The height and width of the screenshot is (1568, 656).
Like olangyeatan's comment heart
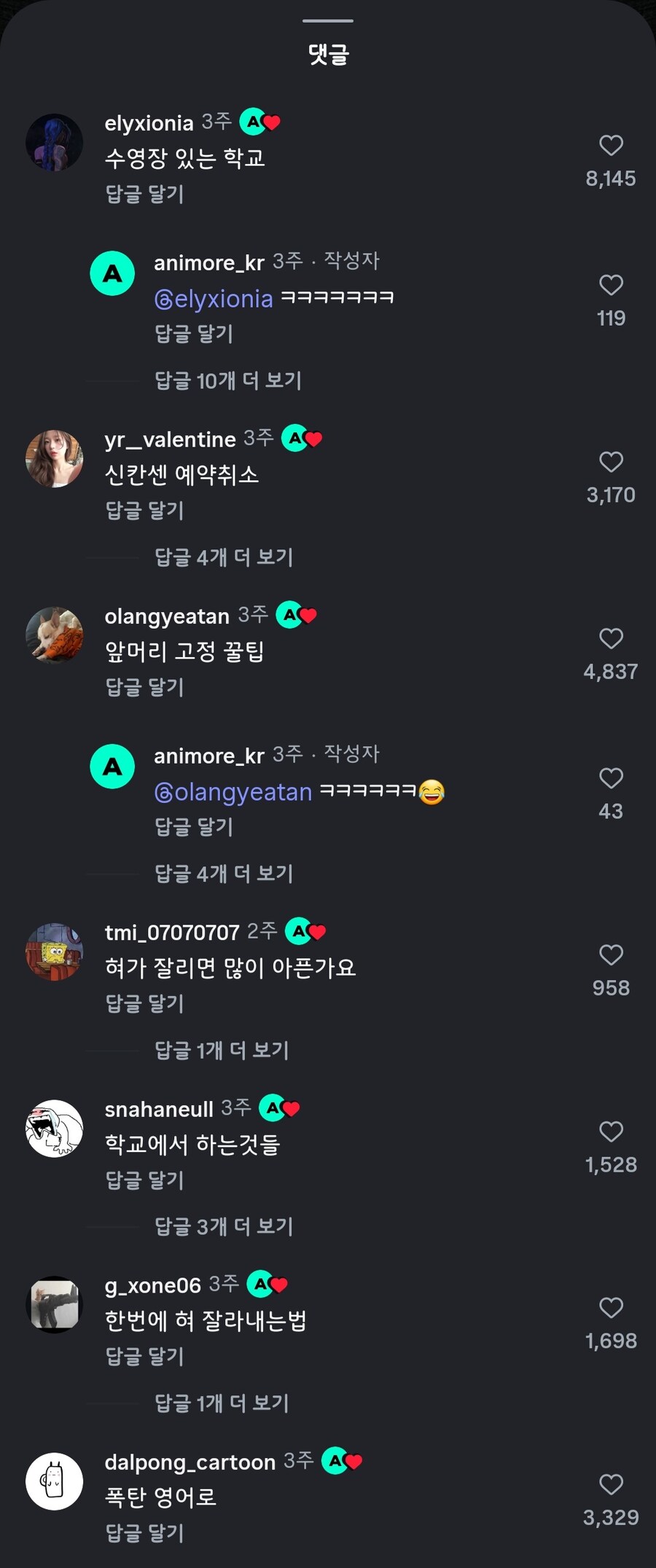coord(610,639)
